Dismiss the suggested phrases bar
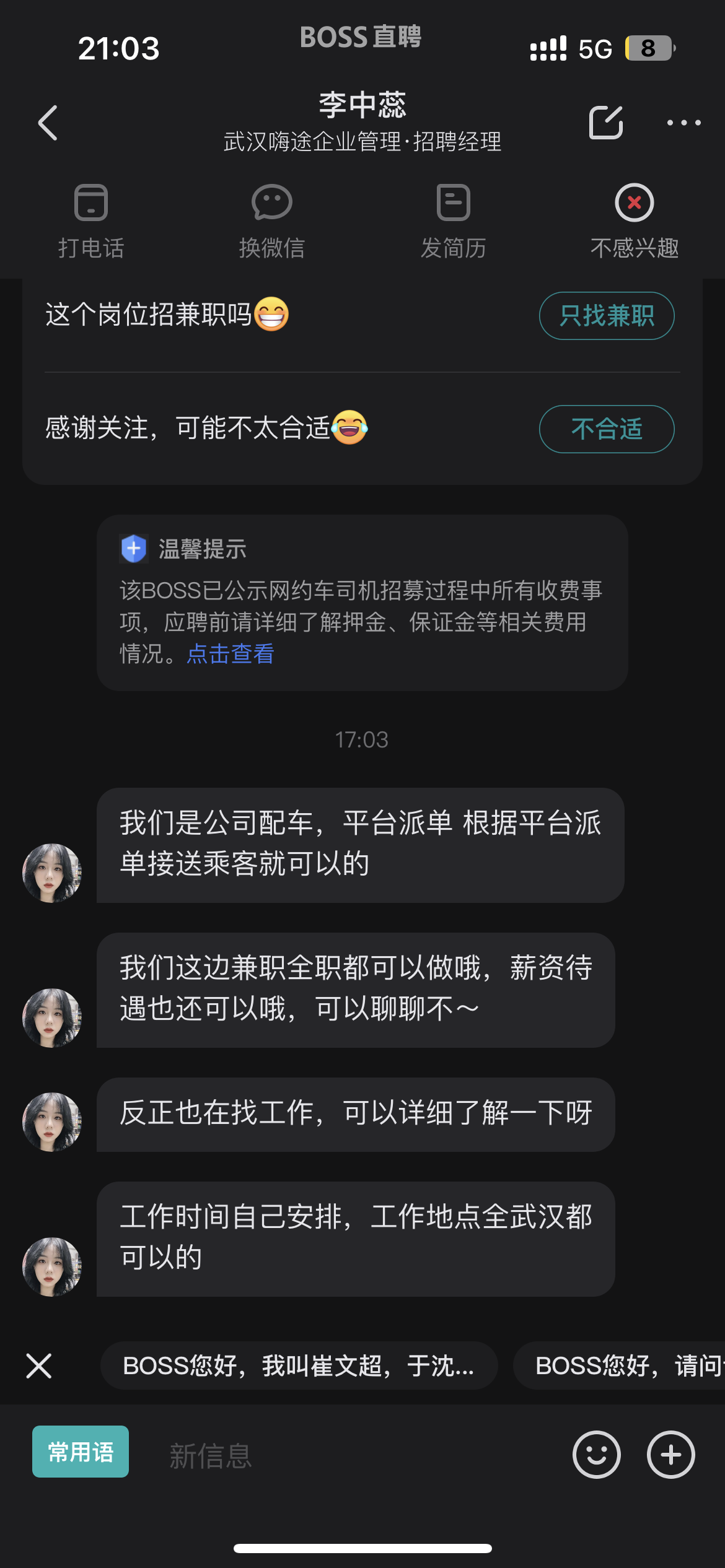Screen dimensions: 725x1568 (x=39, y=1365)
